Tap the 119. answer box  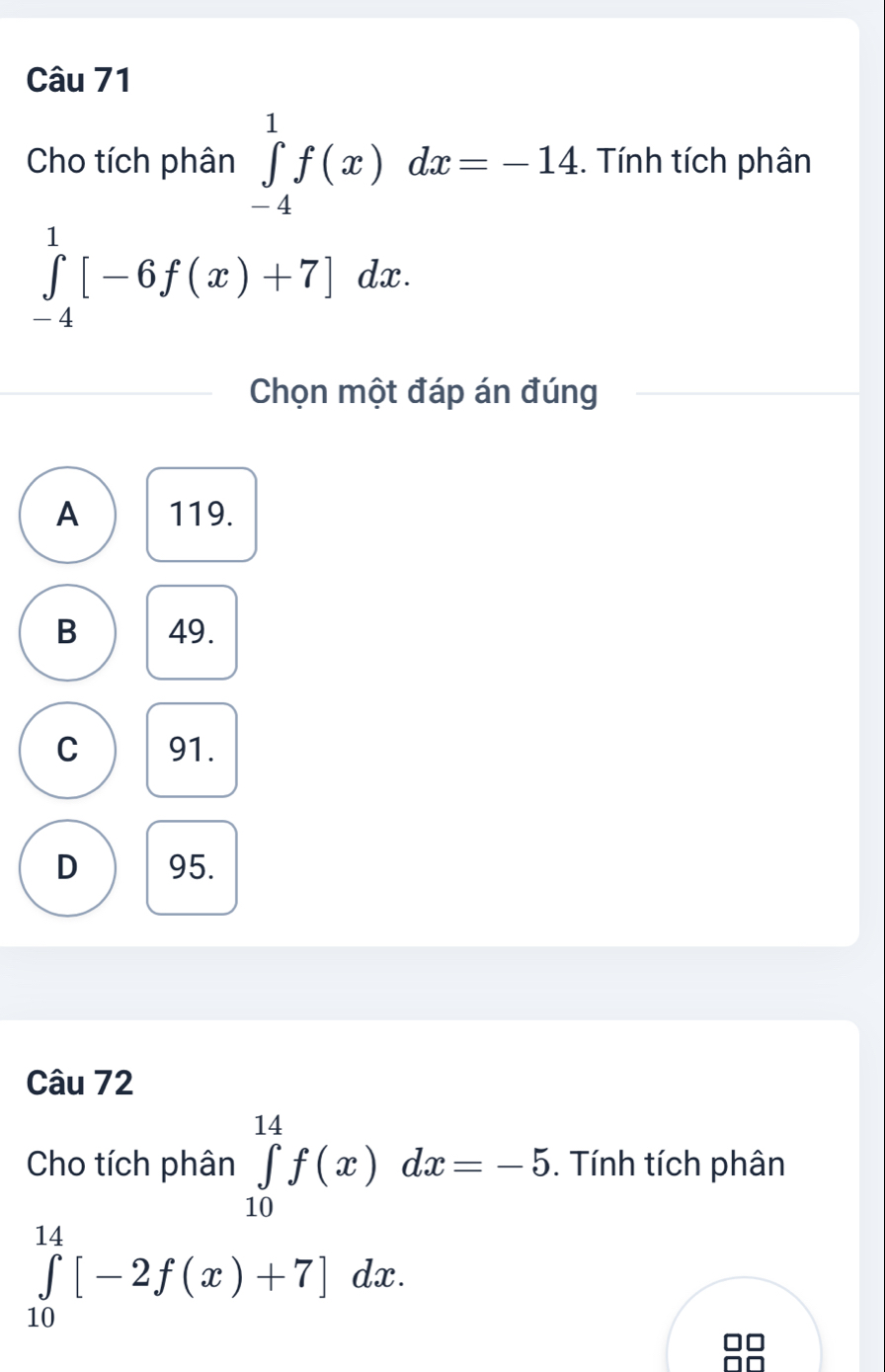click(x=201, y=515)
